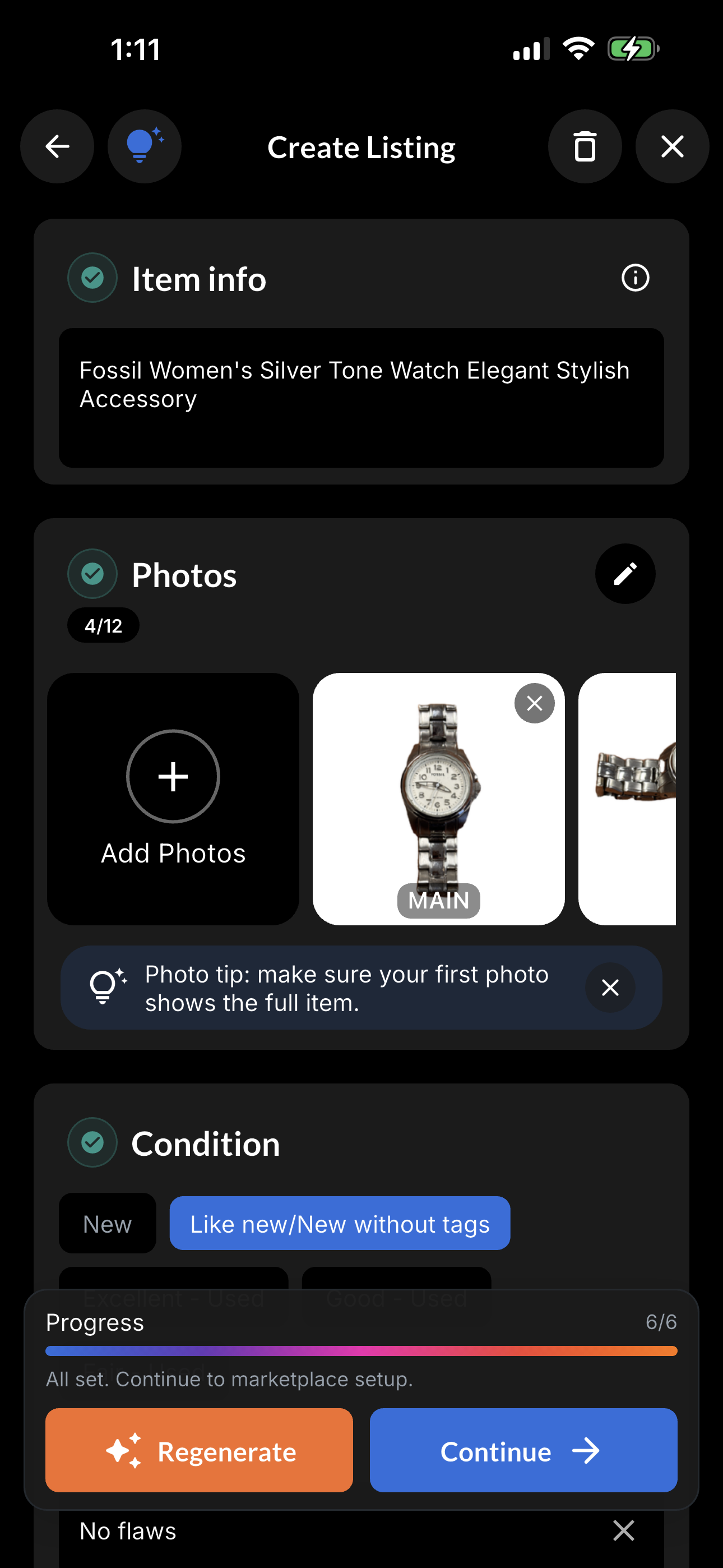Screen dimensions: 723x1568
Task: Dismiss the photo tip banner
Action: (610, 988)
